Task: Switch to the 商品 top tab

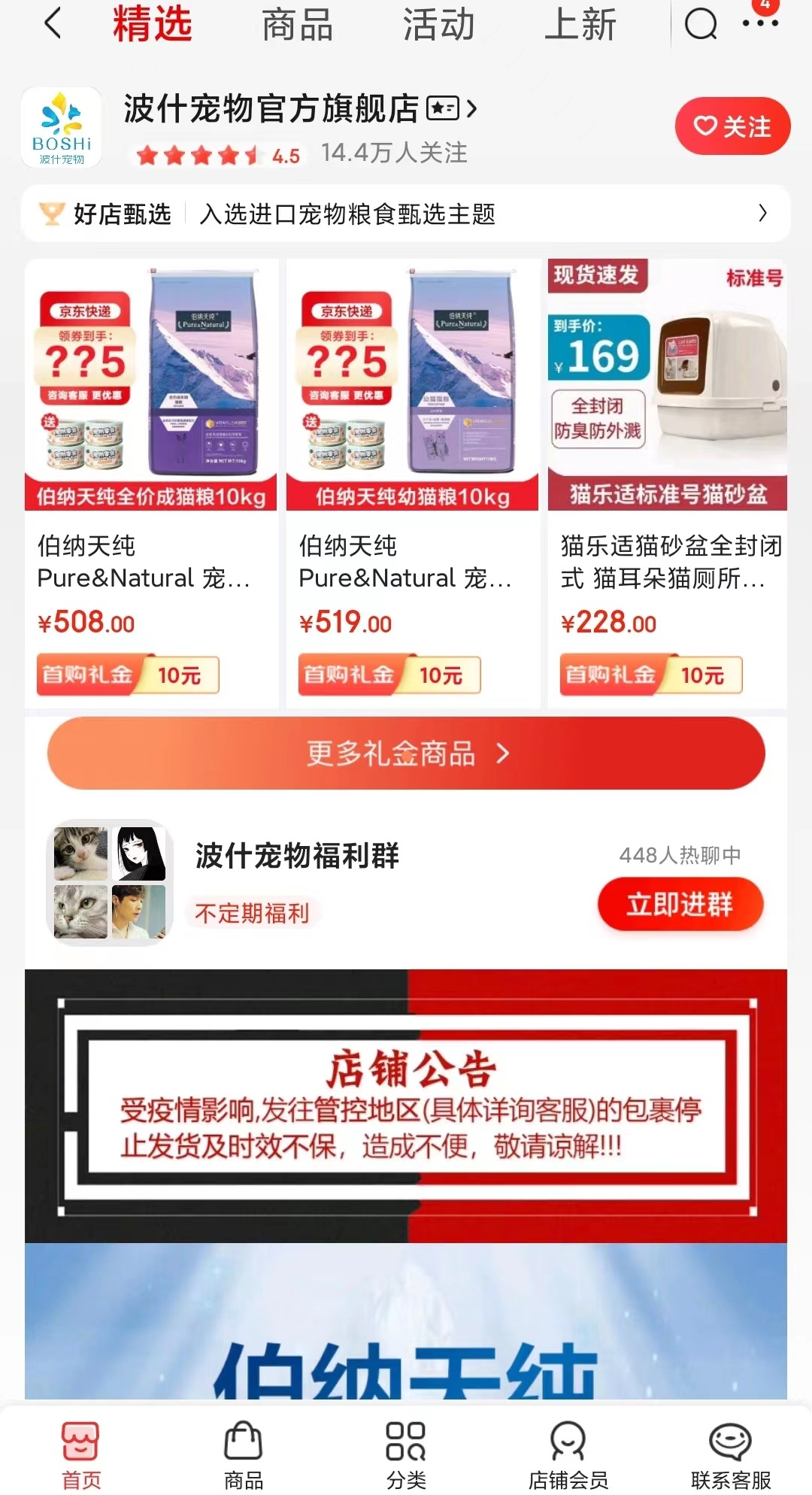Action: pos(297,25)
